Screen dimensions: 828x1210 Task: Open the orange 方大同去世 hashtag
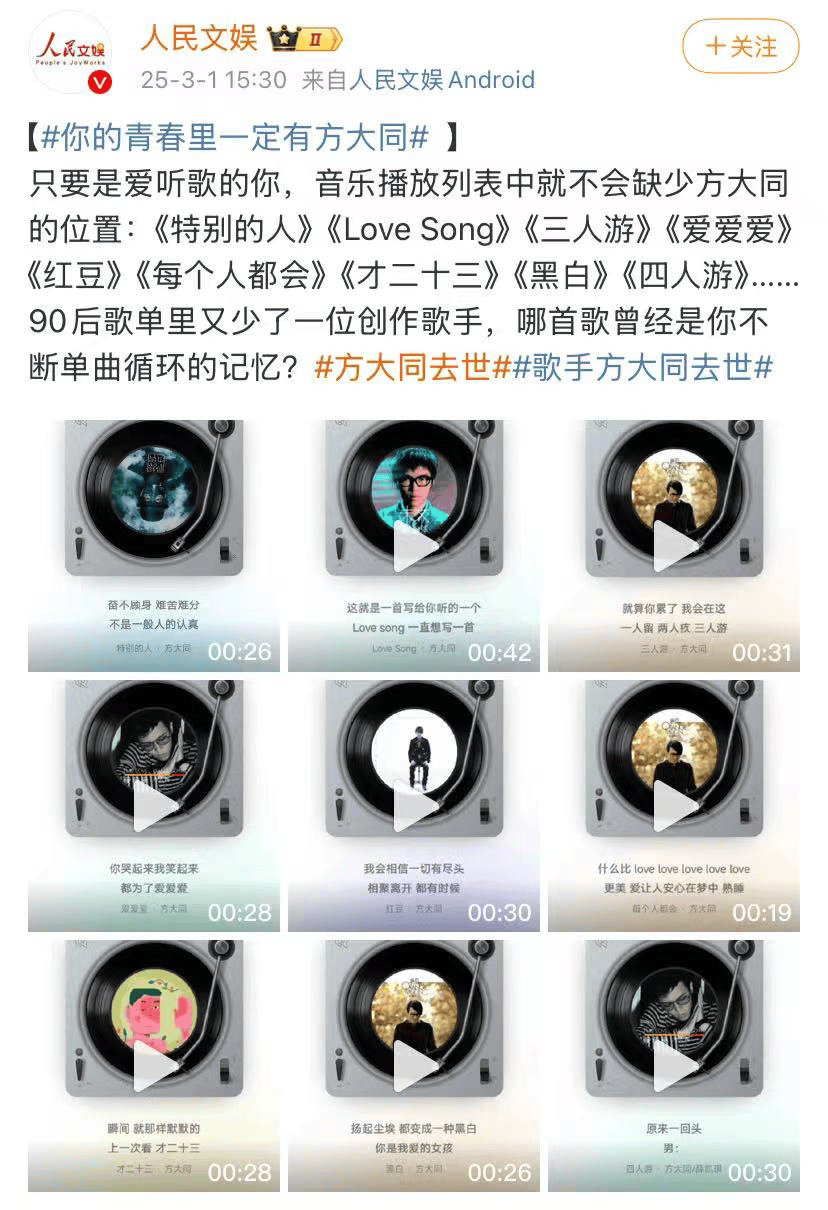tap(413, 367)
